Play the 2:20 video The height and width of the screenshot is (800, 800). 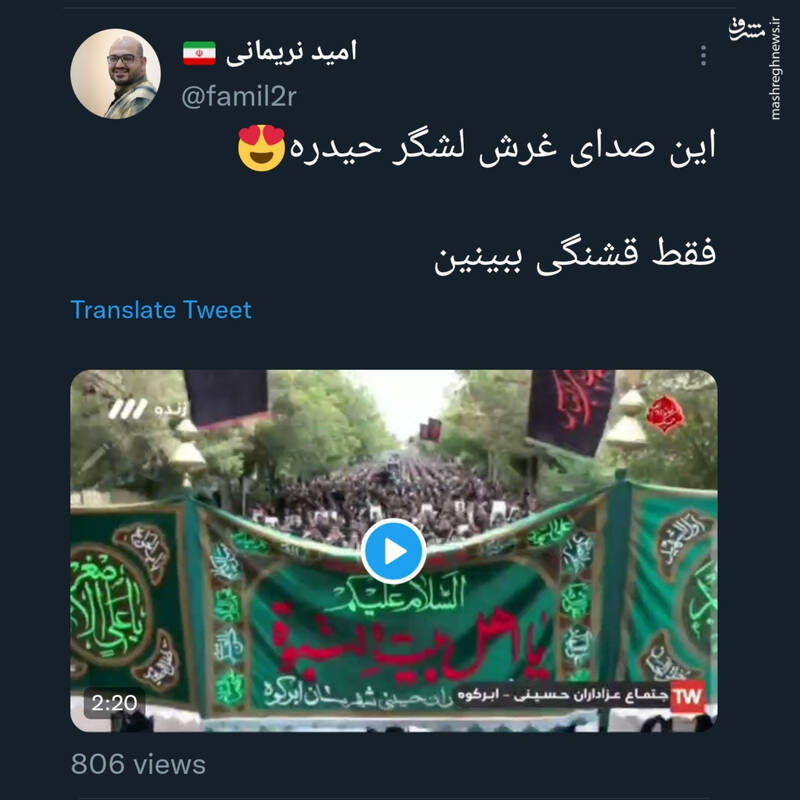[393, 551]
